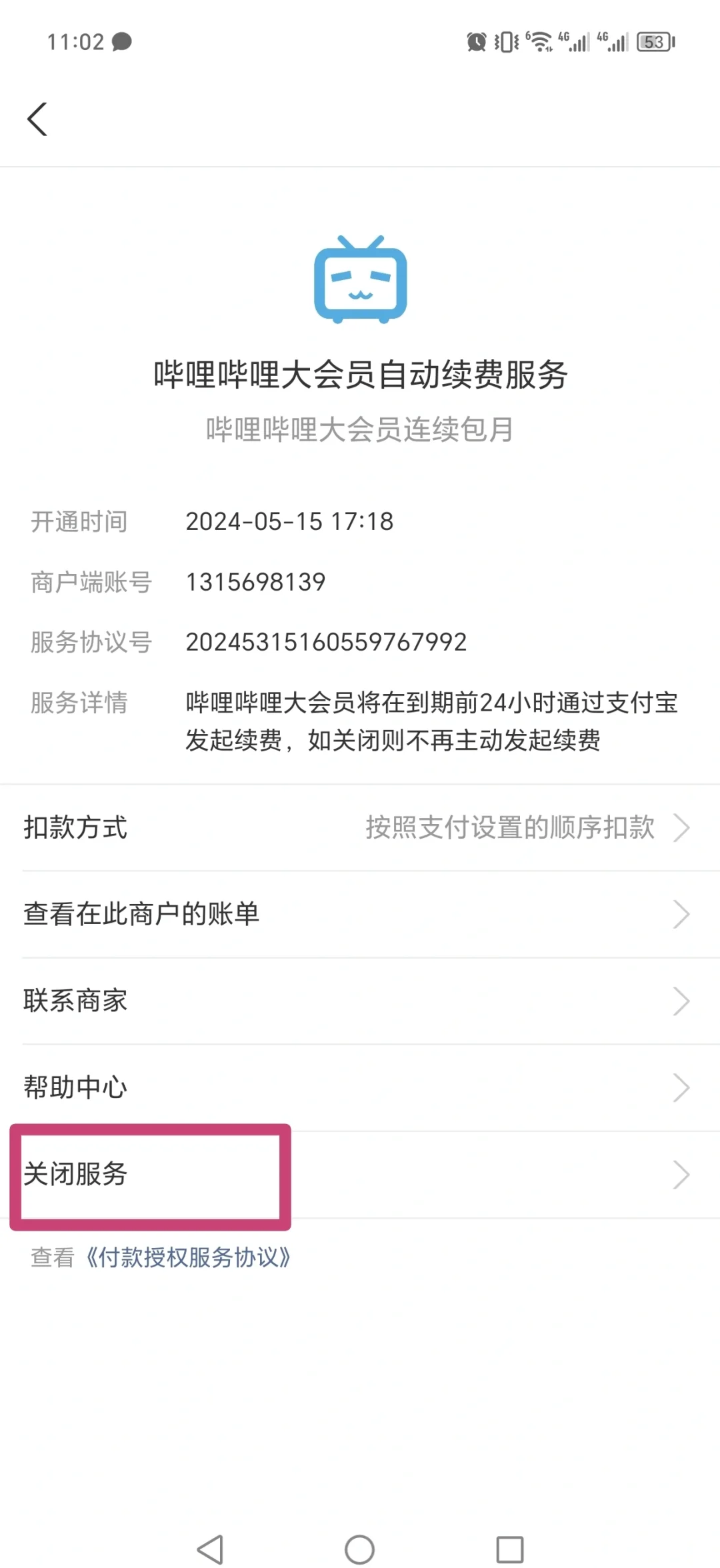Open 帮助中心 help center
This screenshot has height=1568, width=720.
[x=360, y=1087]
